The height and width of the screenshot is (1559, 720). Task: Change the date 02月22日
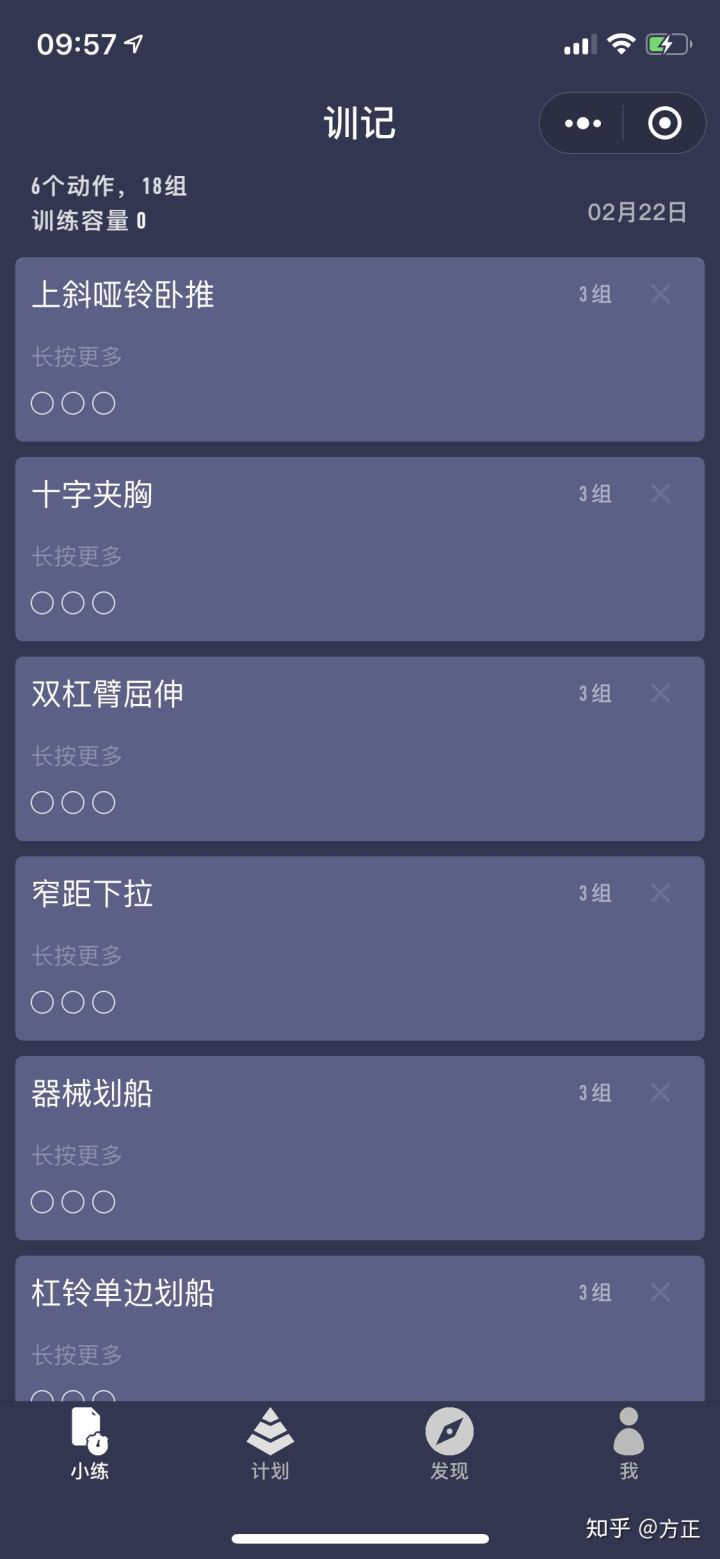(x=637, y=212)
